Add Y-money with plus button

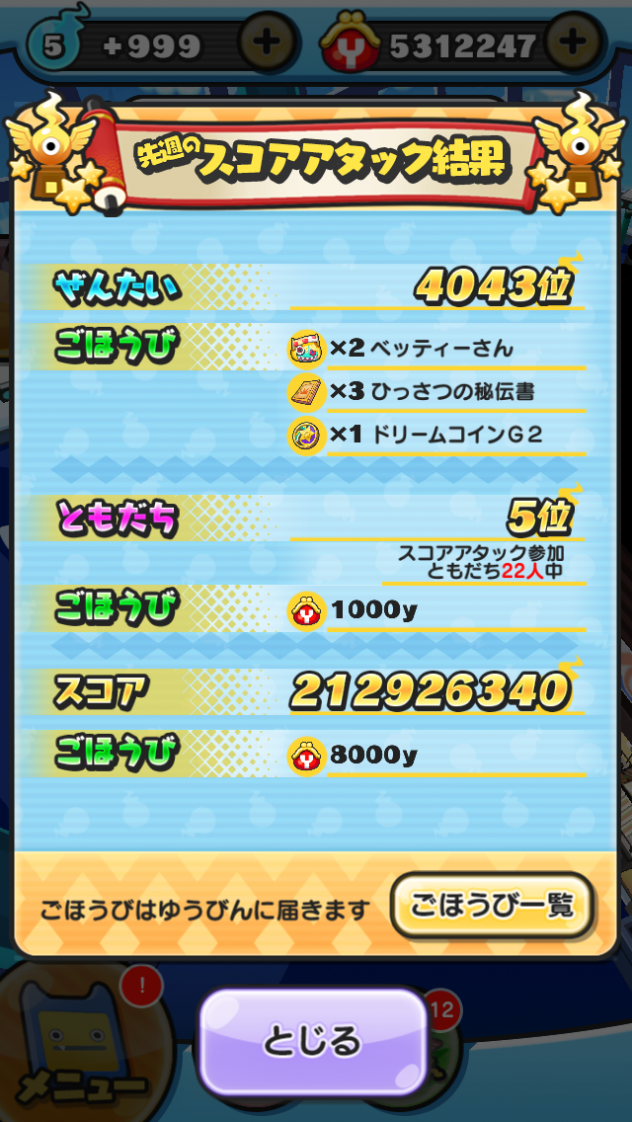[573, 43]
